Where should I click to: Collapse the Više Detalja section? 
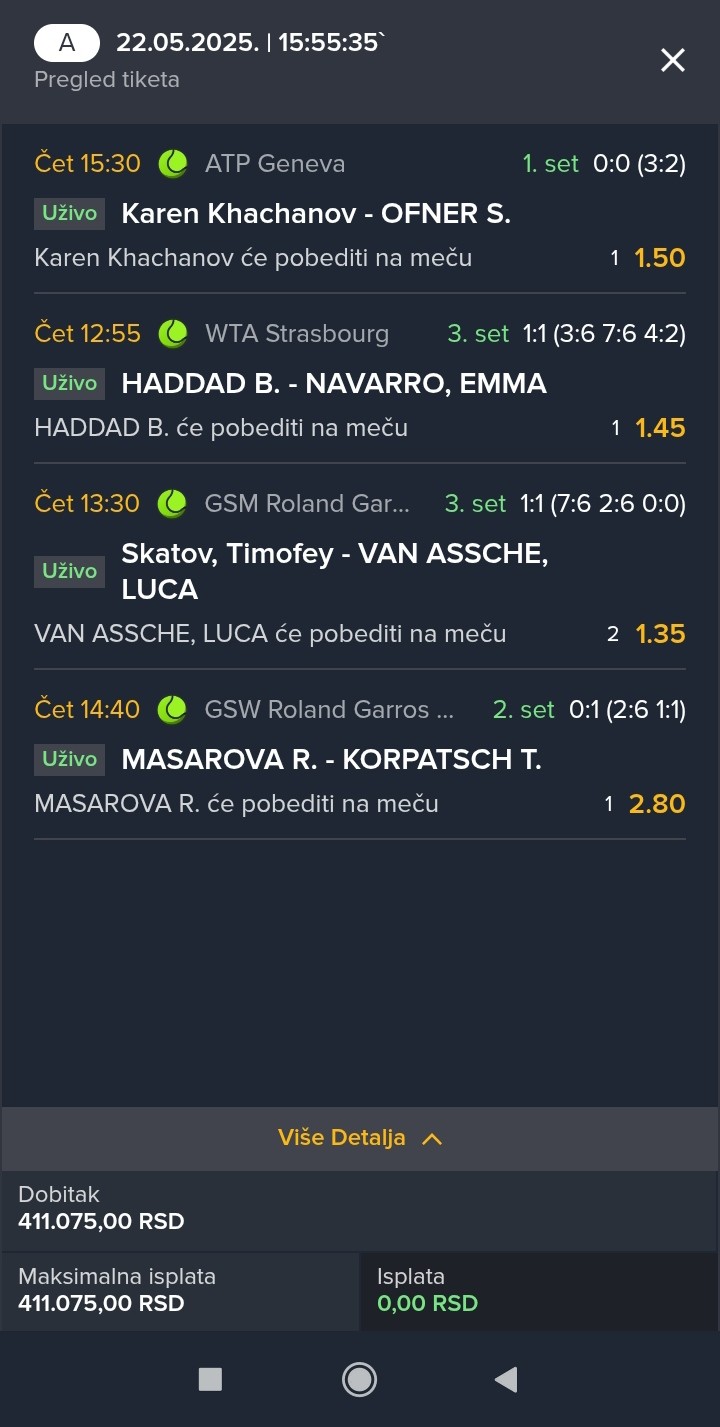coord(360,1138)
